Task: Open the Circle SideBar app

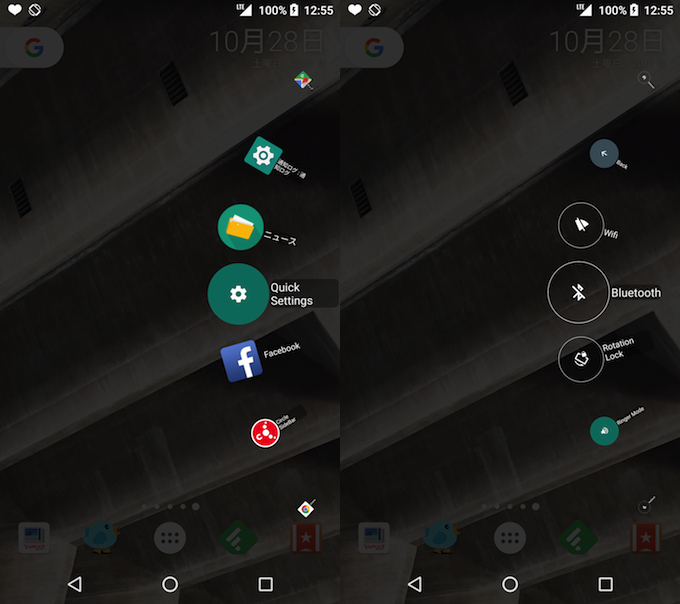Action: coord(264,432)
